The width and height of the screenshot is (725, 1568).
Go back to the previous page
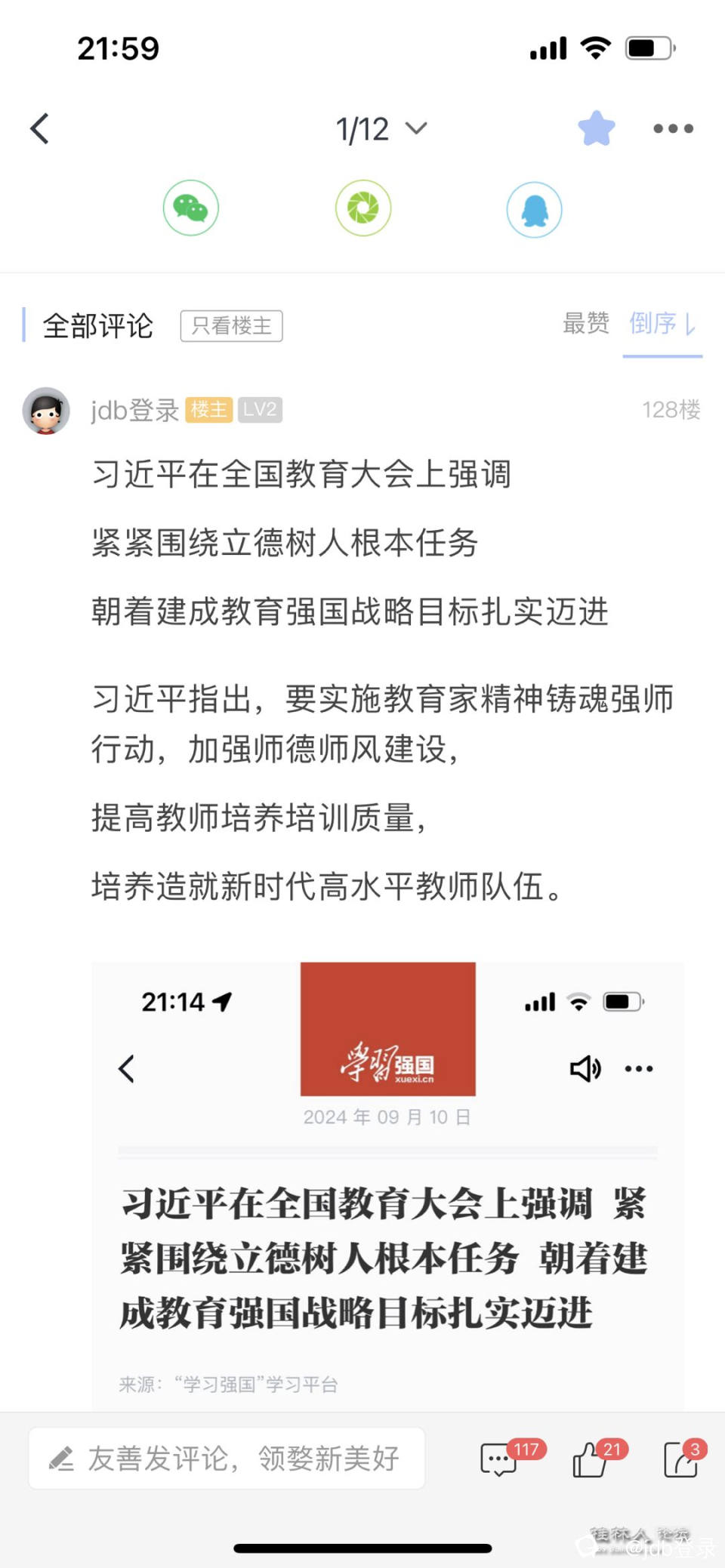point(40,128)
